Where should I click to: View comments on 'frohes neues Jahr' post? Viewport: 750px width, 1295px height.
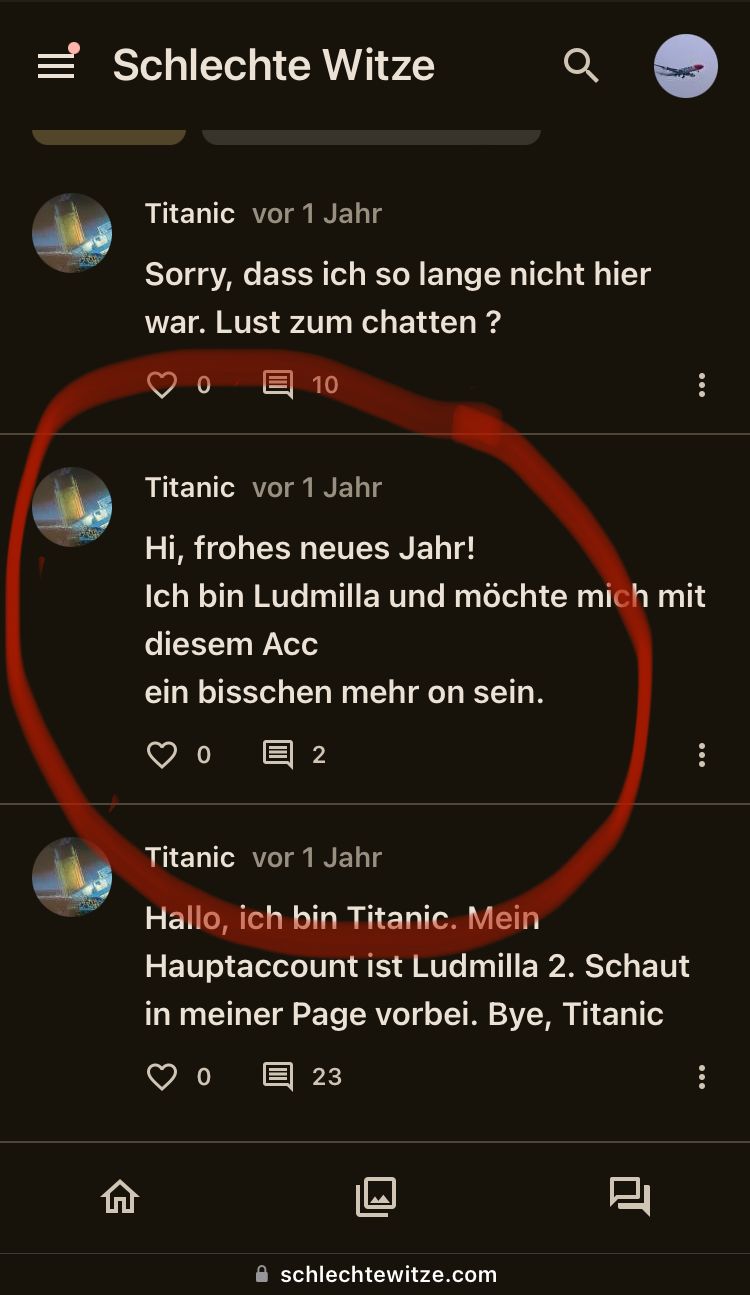[x=278, y=754]
